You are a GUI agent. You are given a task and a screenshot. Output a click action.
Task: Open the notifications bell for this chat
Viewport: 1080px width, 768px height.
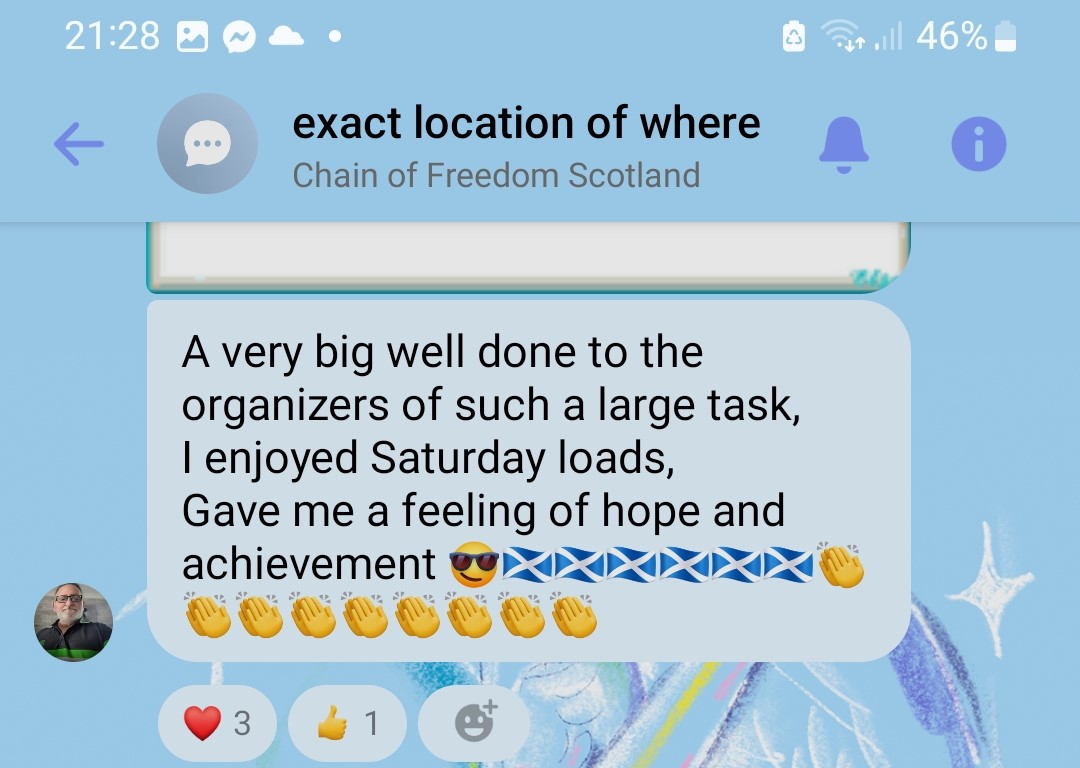(x=843, y=146)
